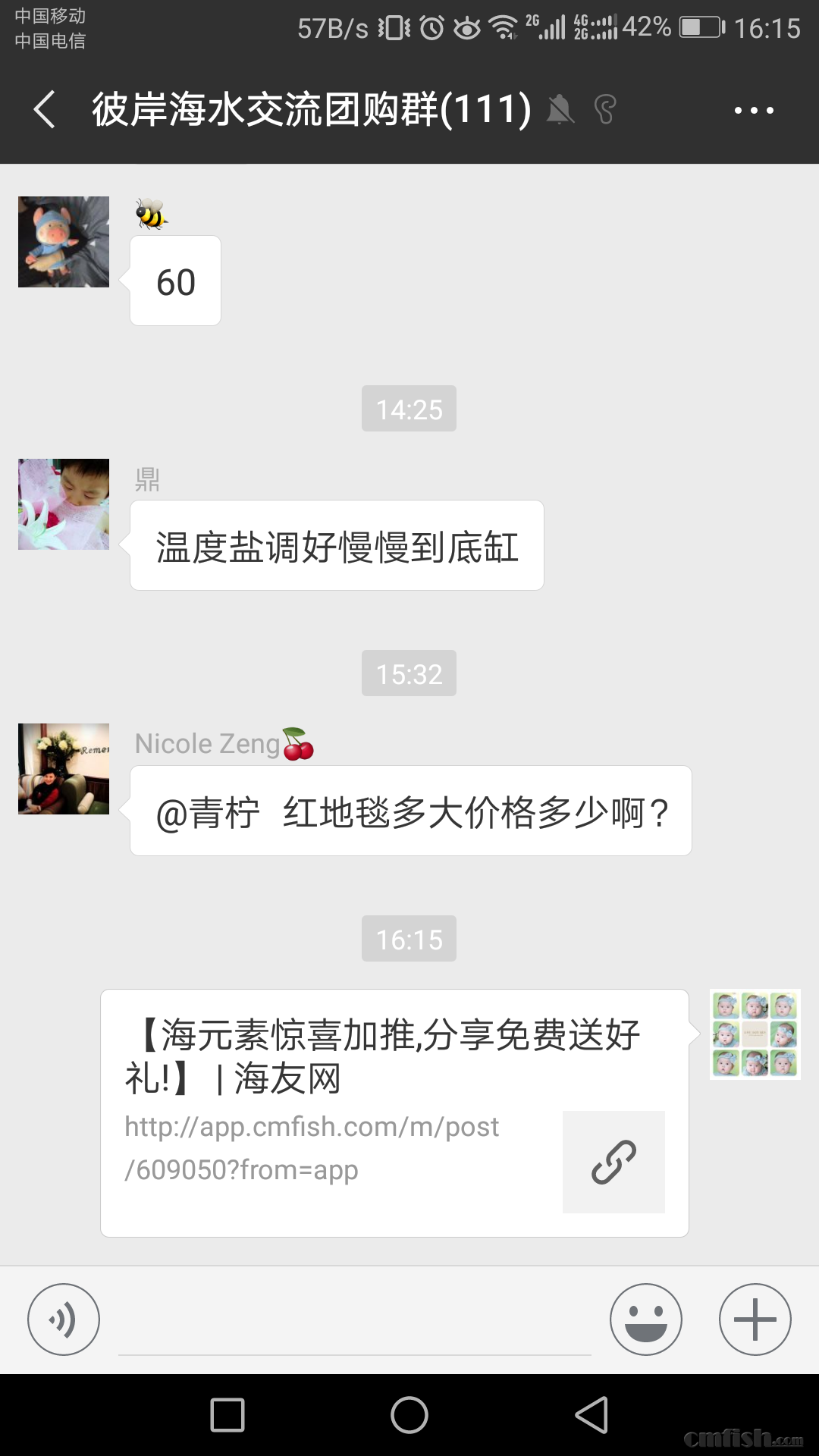The width and height of the screenshot is (819, 1456).
Task: Go to the system home screen
Action: (409, 1415)
